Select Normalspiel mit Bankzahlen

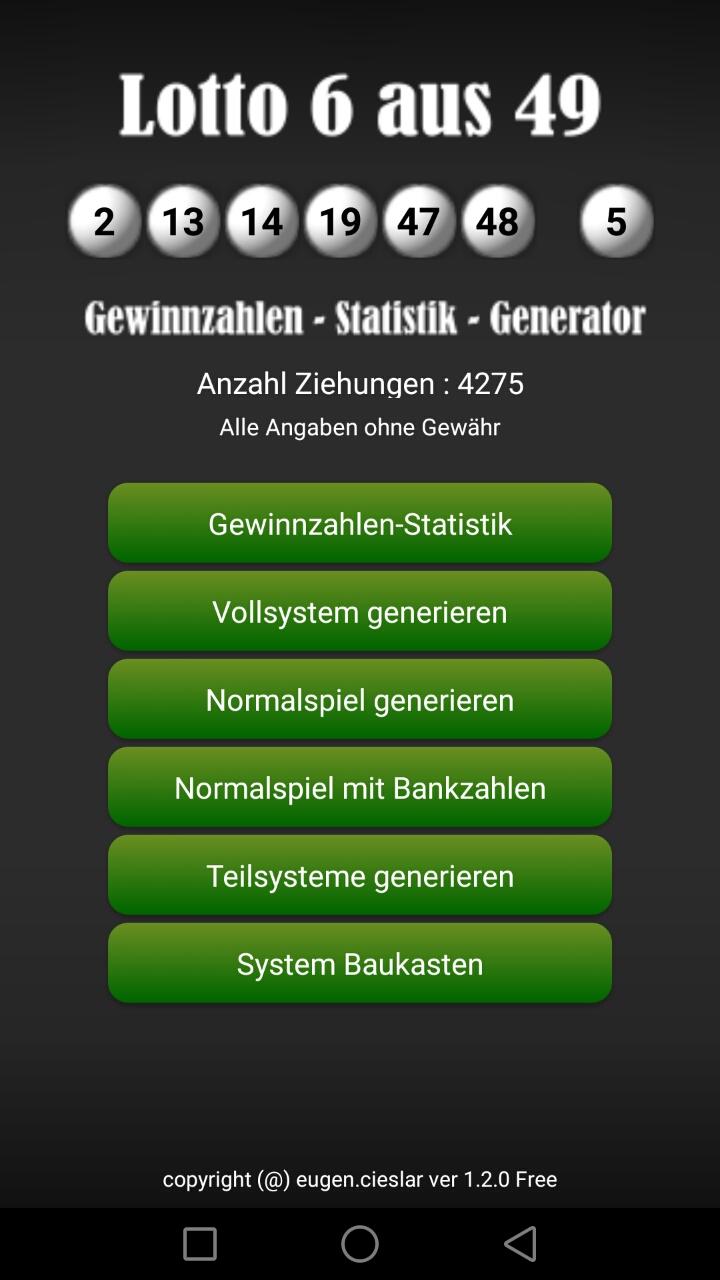360,787
